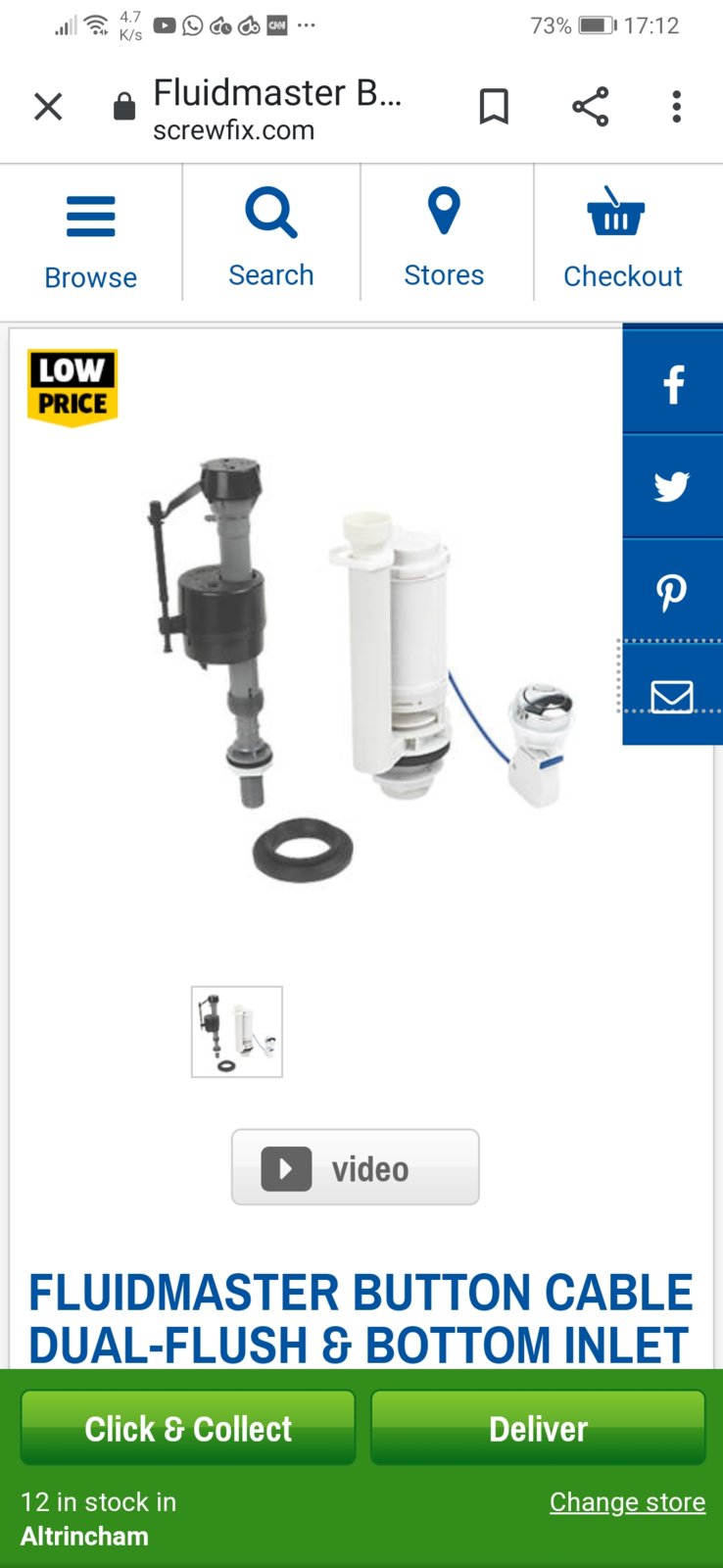The height and width of the screenshot is (1568, 723).
Task: Share product on Twitter
Action: pos(673,486)
